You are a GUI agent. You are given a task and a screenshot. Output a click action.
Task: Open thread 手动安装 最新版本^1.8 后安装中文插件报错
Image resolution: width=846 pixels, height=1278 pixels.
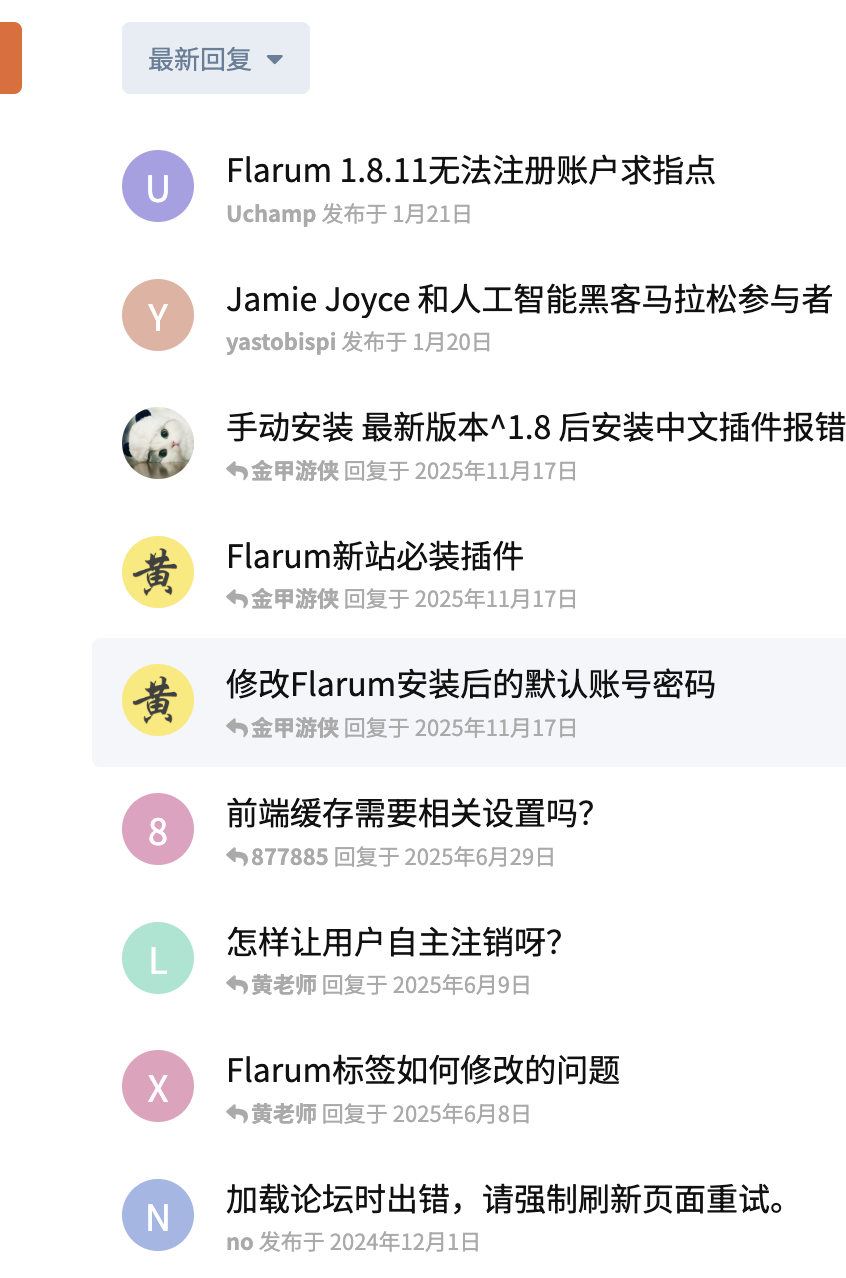click(x=535, y=428)
